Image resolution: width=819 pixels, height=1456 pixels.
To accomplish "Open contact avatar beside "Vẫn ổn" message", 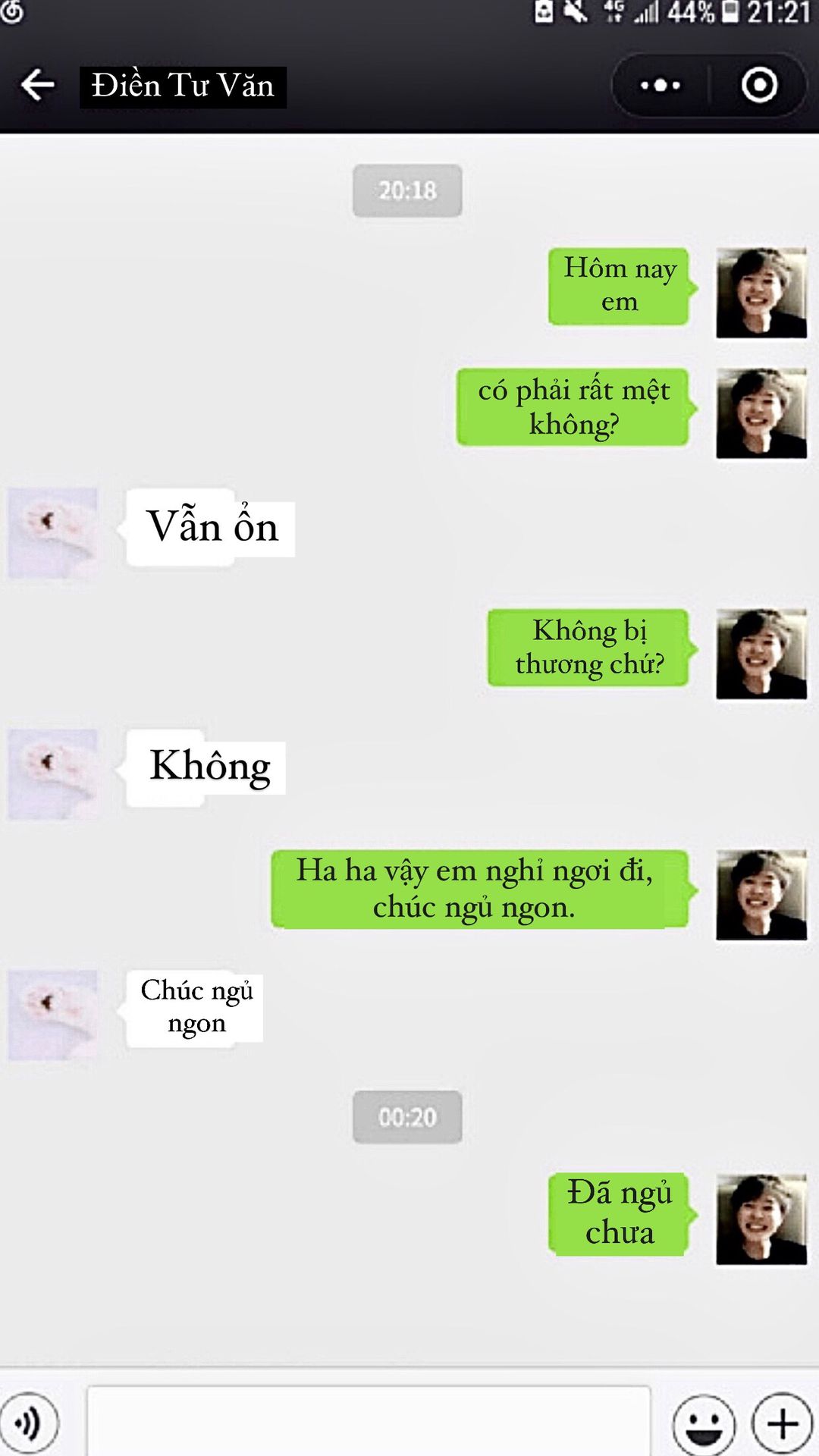I will [x=53, y=533].
